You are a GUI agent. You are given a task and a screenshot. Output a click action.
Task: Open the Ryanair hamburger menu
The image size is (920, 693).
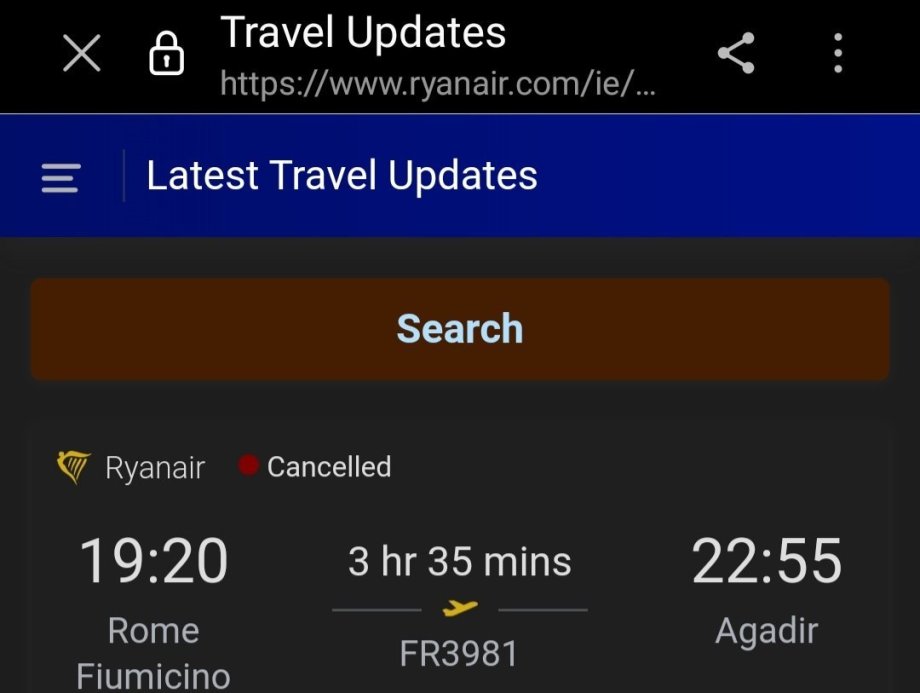click(61, 178)
